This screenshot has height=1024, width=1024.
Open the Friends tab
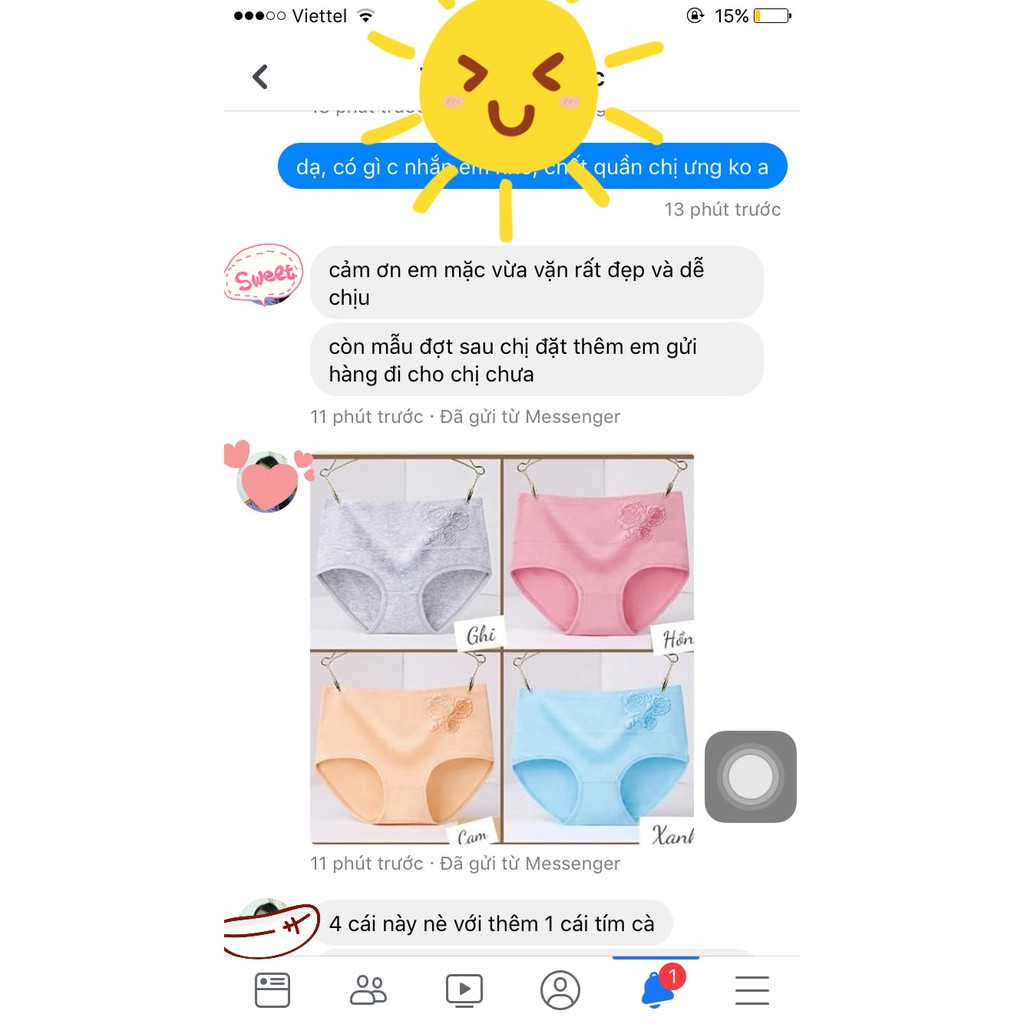[x=368, y=990]
